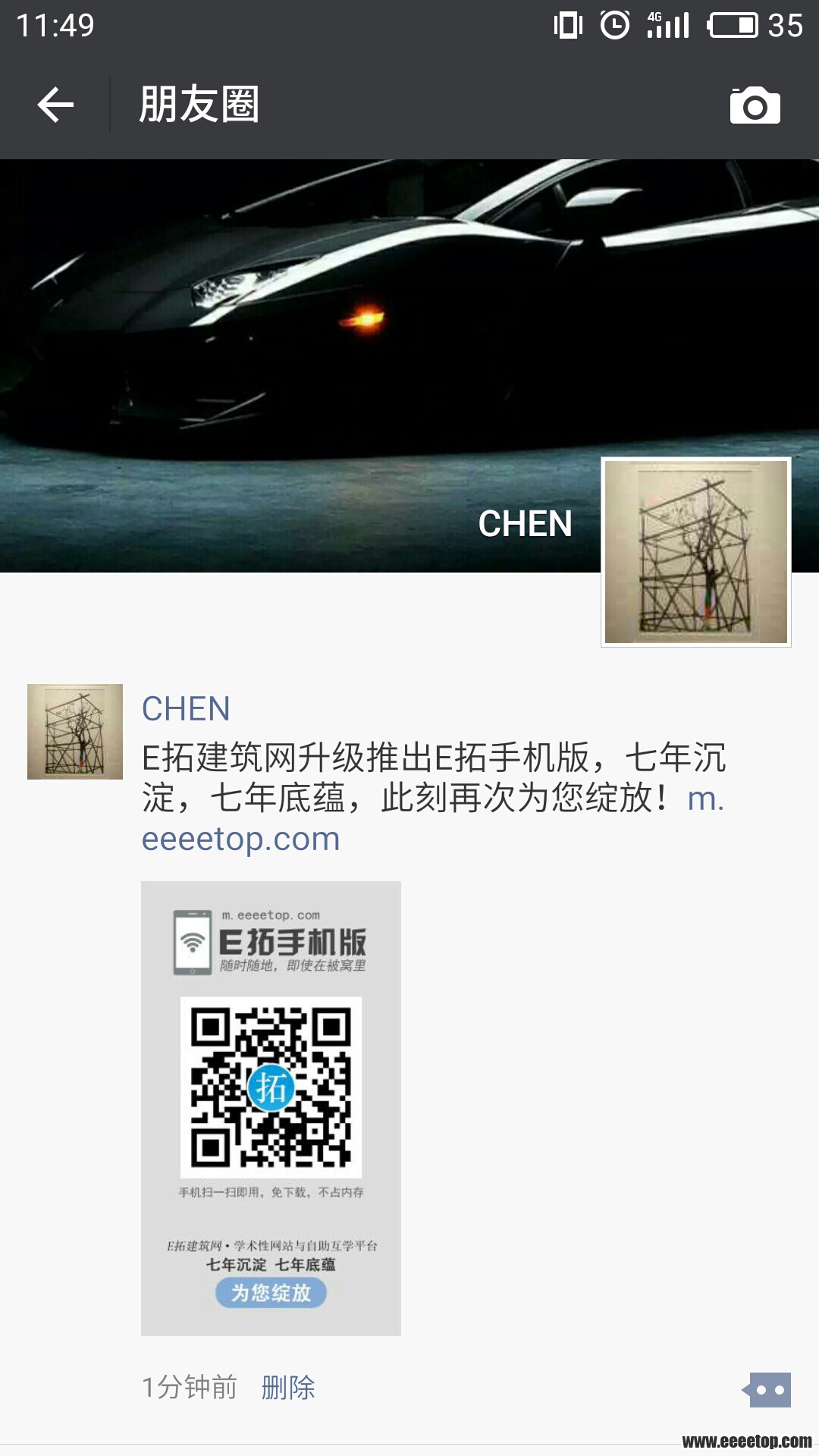Open the blue CHEN name link above the post
The width and height of the screenshot is (819, 1456).
pos(186,709)
